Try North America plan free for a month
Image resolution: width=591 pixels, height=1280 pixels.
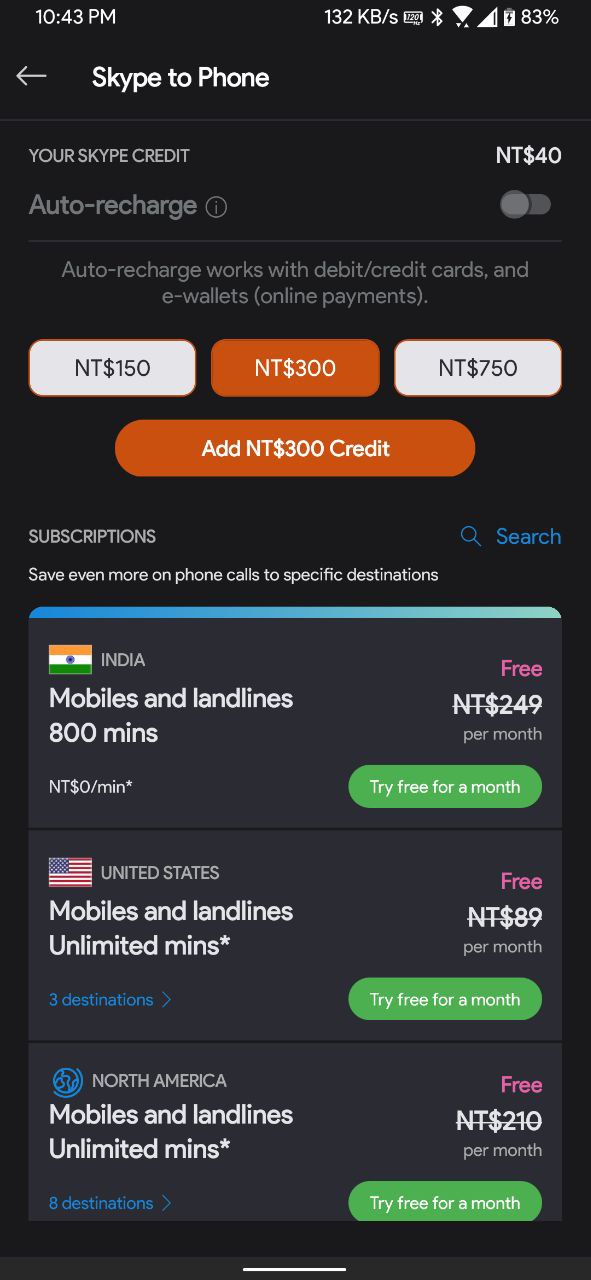(445, 1202)
